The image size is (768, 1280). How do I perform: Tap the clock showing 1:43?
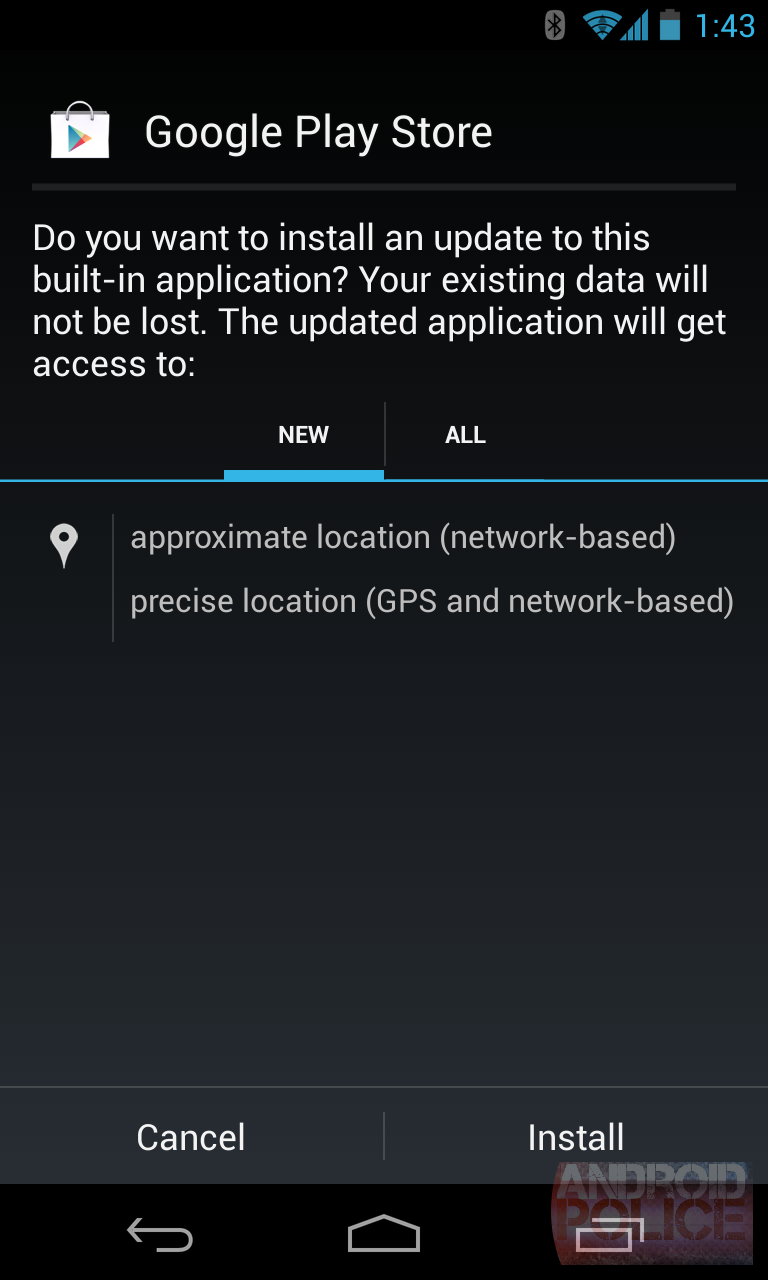point(727,25)
